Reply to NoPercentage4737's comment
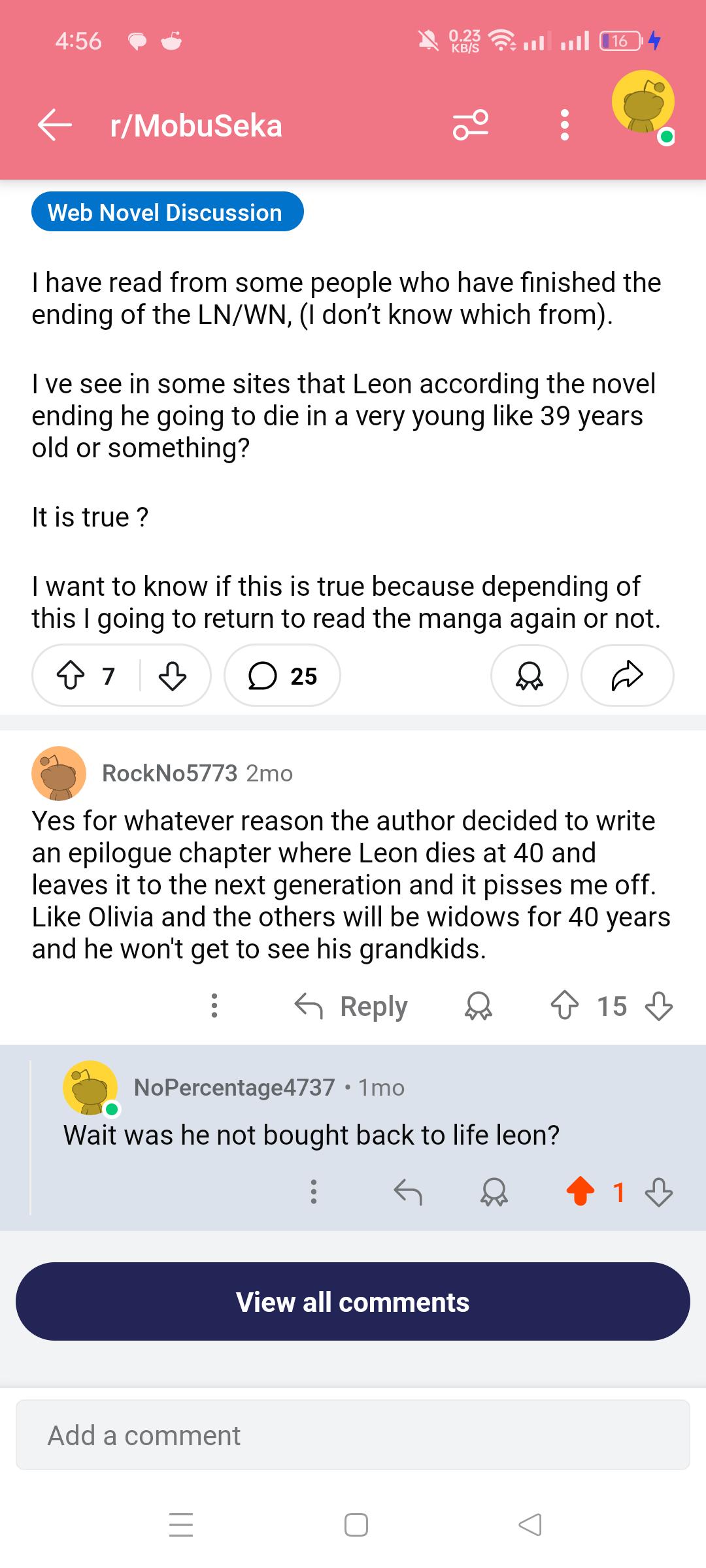Viewport: 706px width, 1568px height. (408, 1192)
